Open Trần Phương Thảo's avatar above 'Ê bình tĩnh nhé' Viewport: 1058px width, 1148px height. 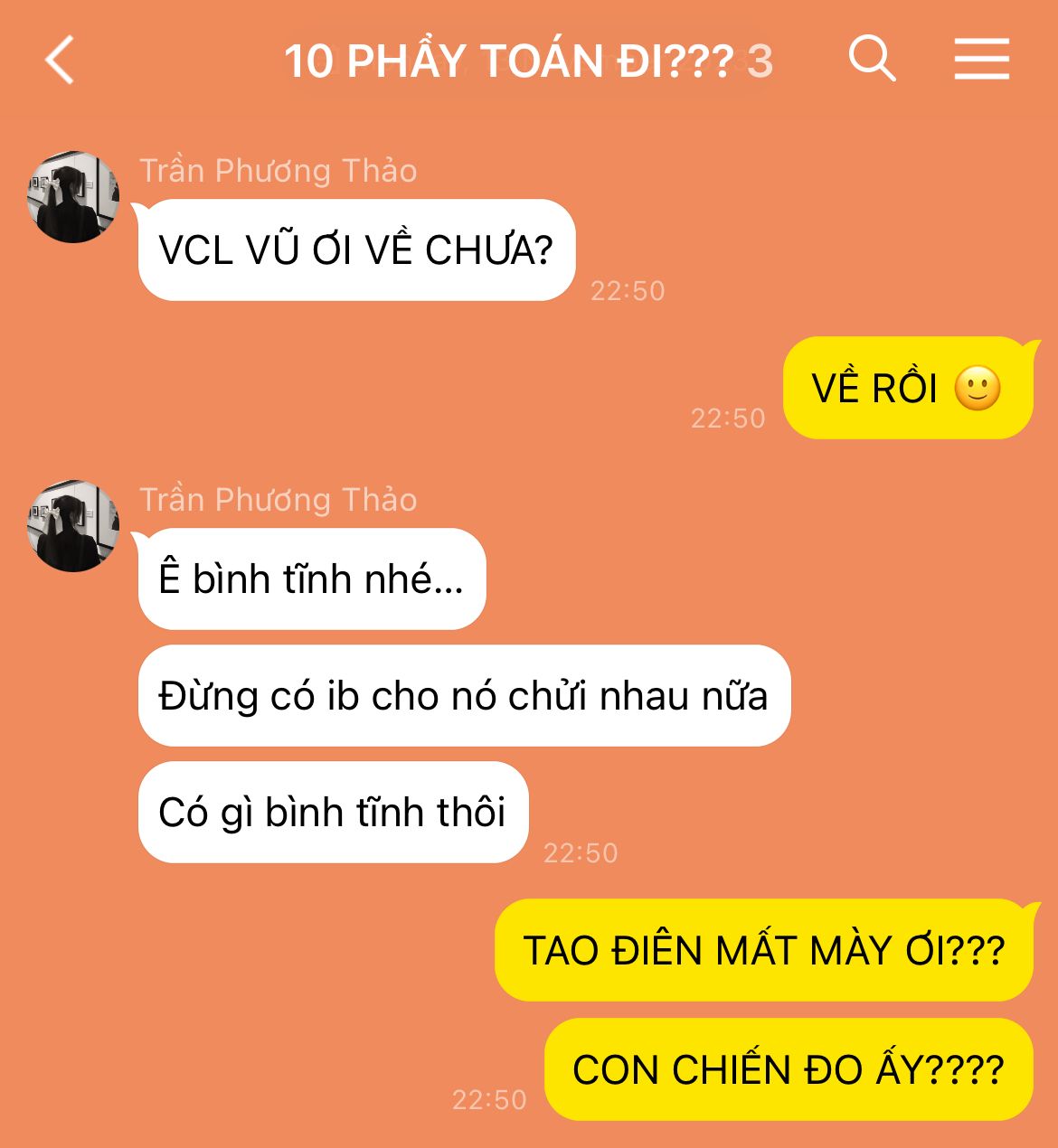(73, 526)
